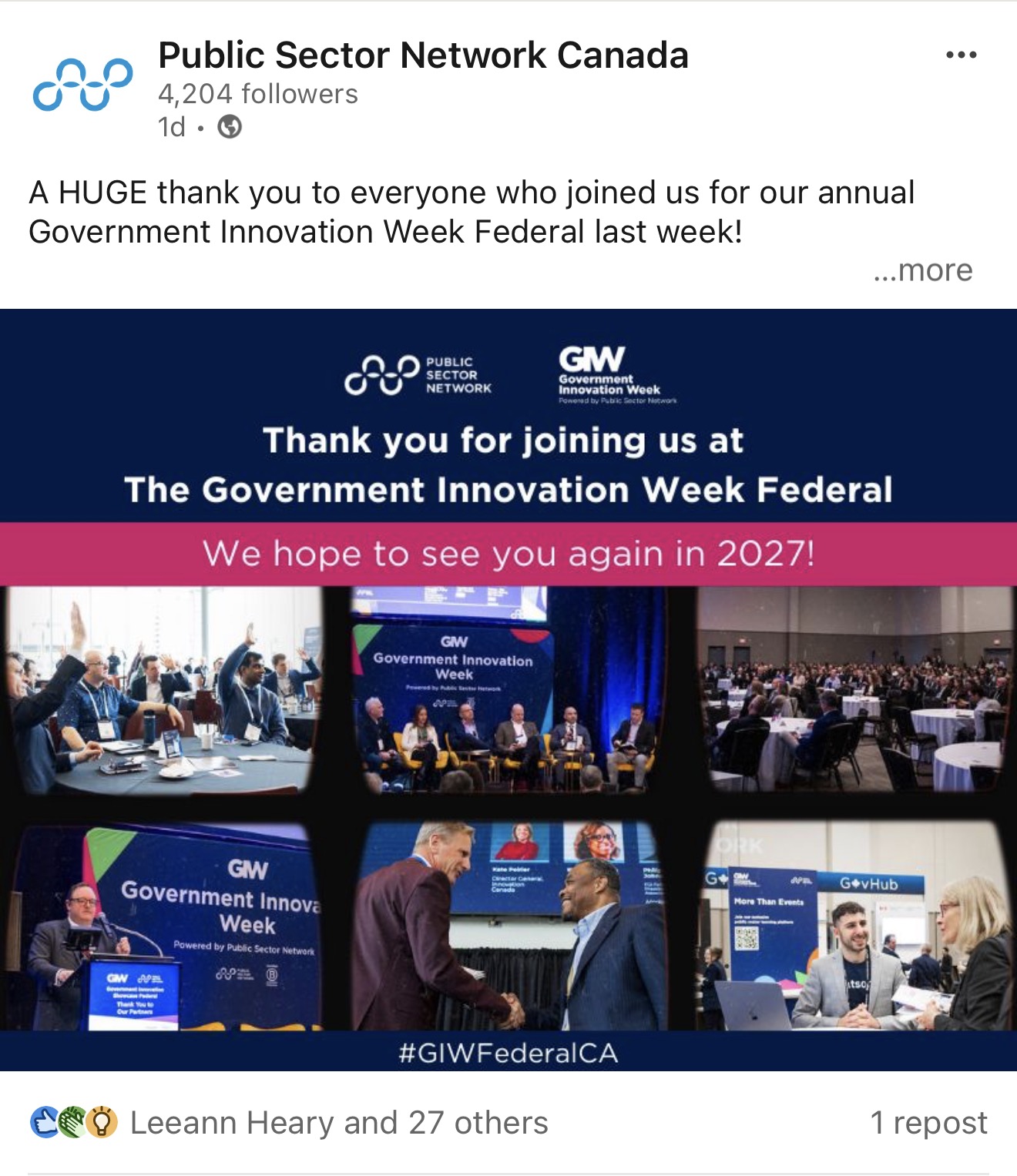Open the post's three-dot overflow menu

(961, 55)
